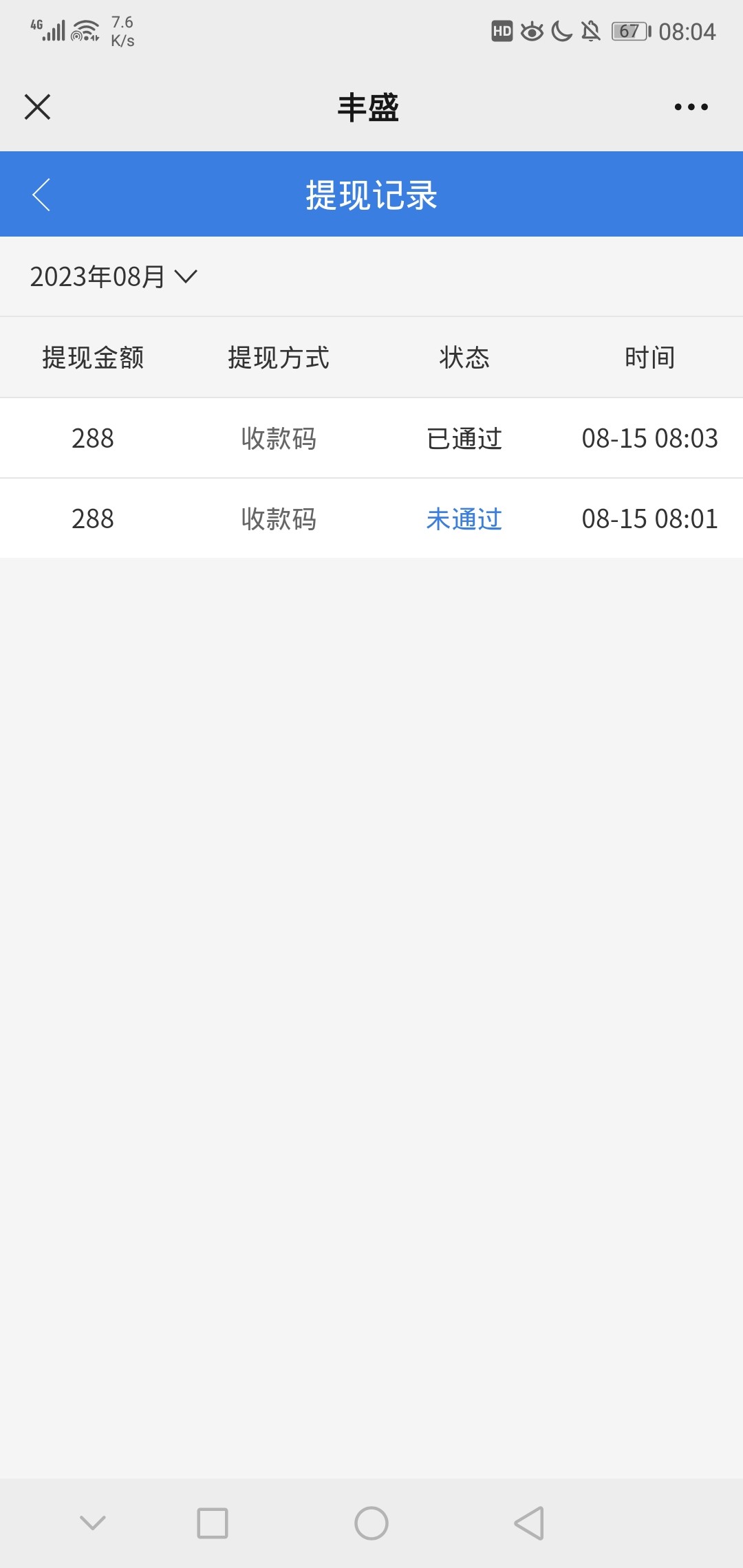743x1568 pixels.
Task: Open recent apps from navigation bar
Action: [213, 1523]
